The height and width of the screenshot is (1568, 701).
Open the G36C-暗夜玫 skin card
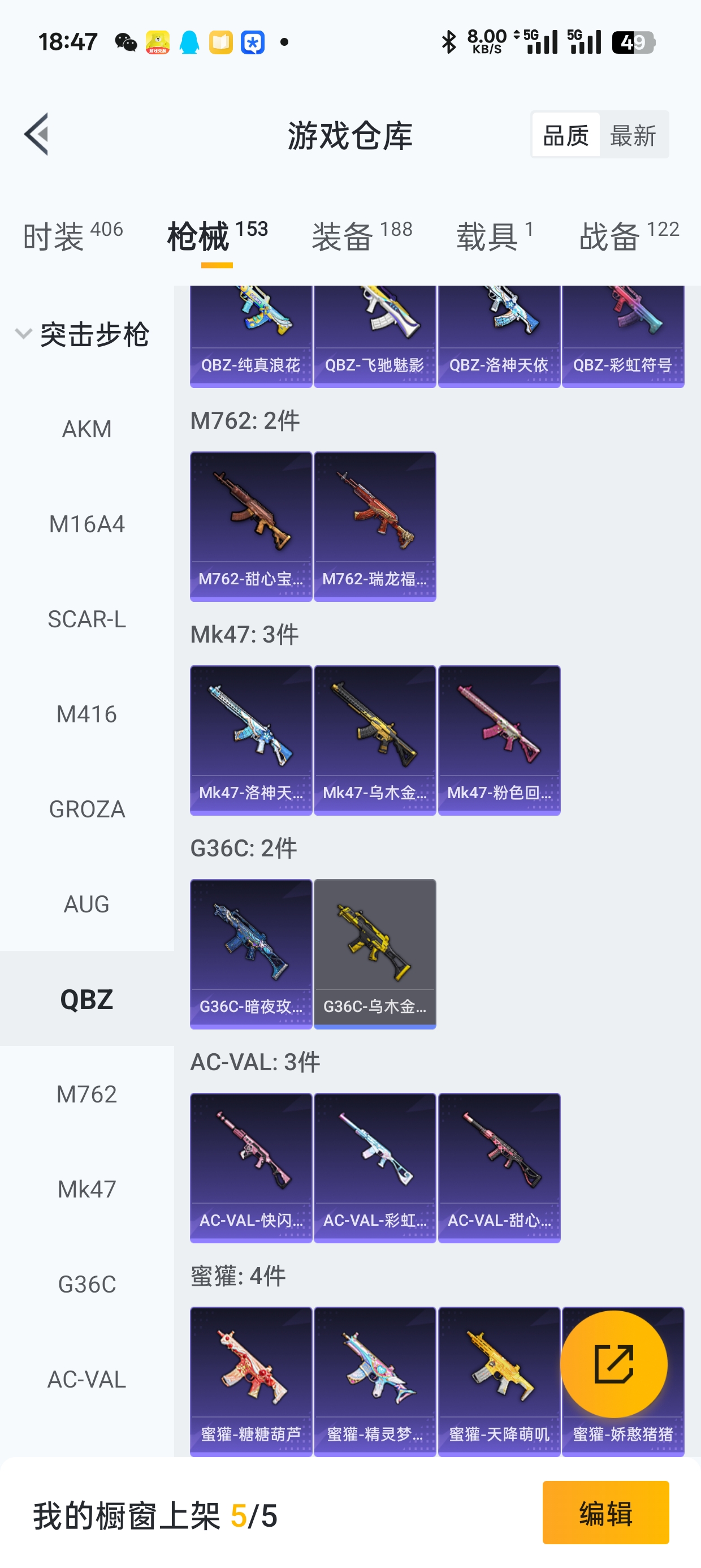250,954
